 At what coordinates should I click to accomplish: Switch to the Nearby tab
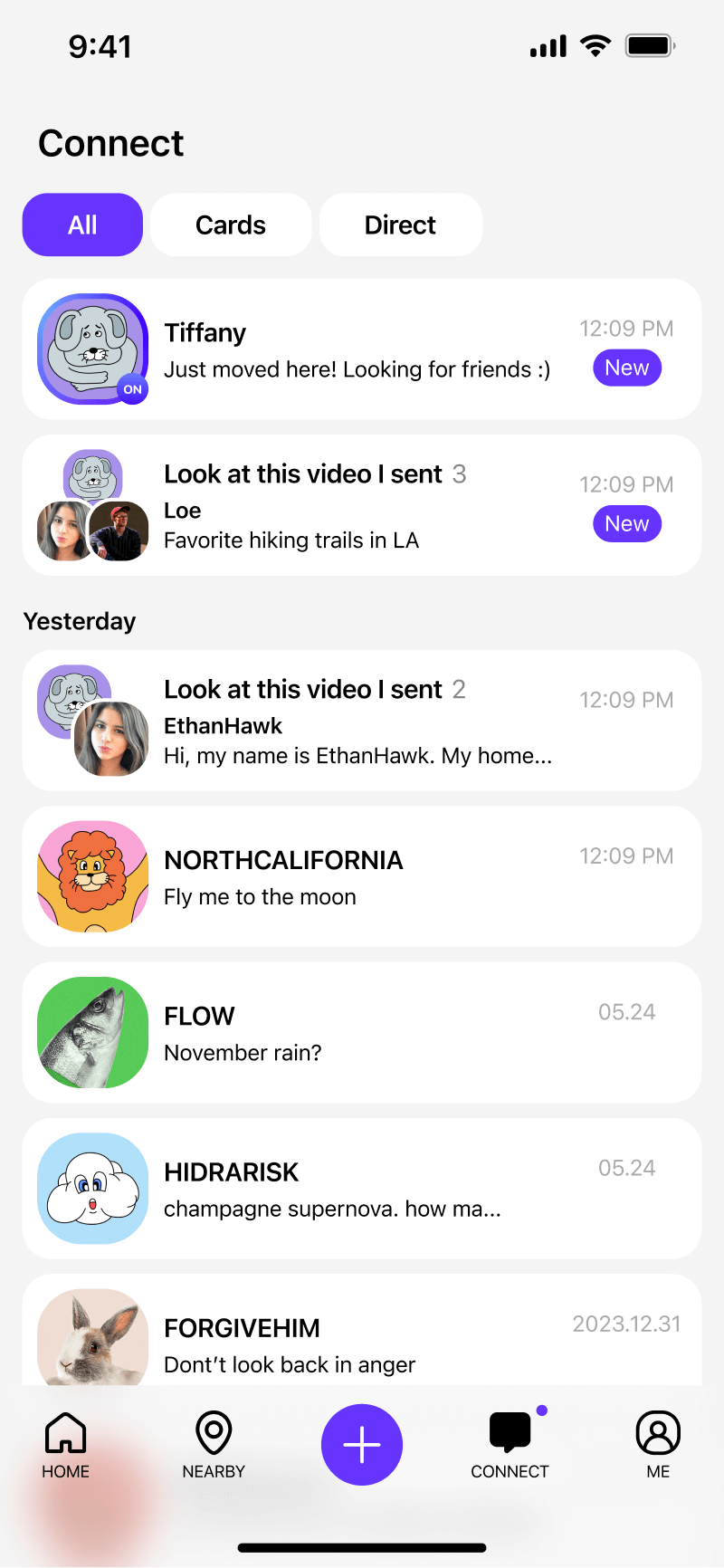[x=214, y=1445]
